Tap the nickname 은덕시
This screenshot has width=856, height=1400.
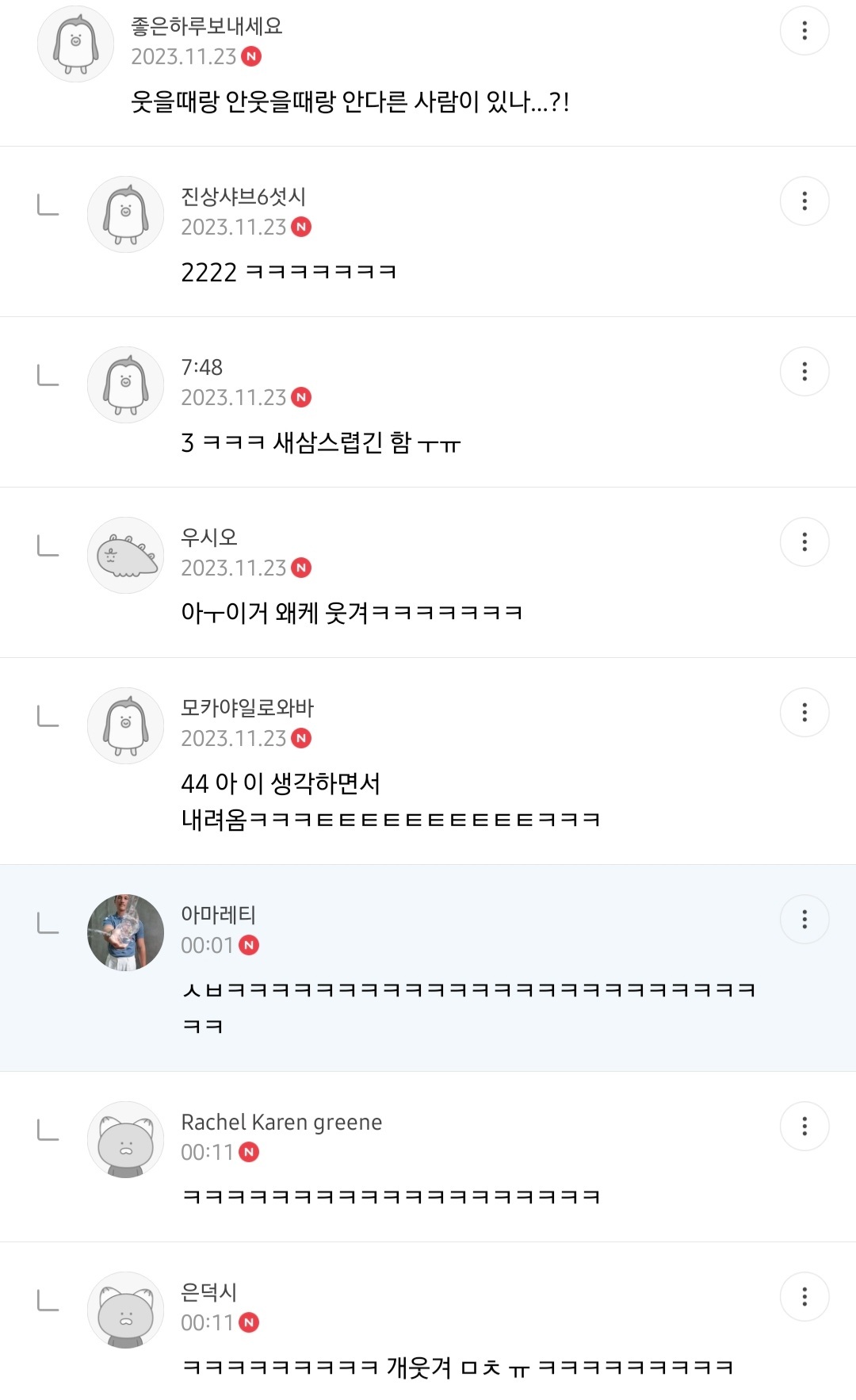coord(208,1292)
